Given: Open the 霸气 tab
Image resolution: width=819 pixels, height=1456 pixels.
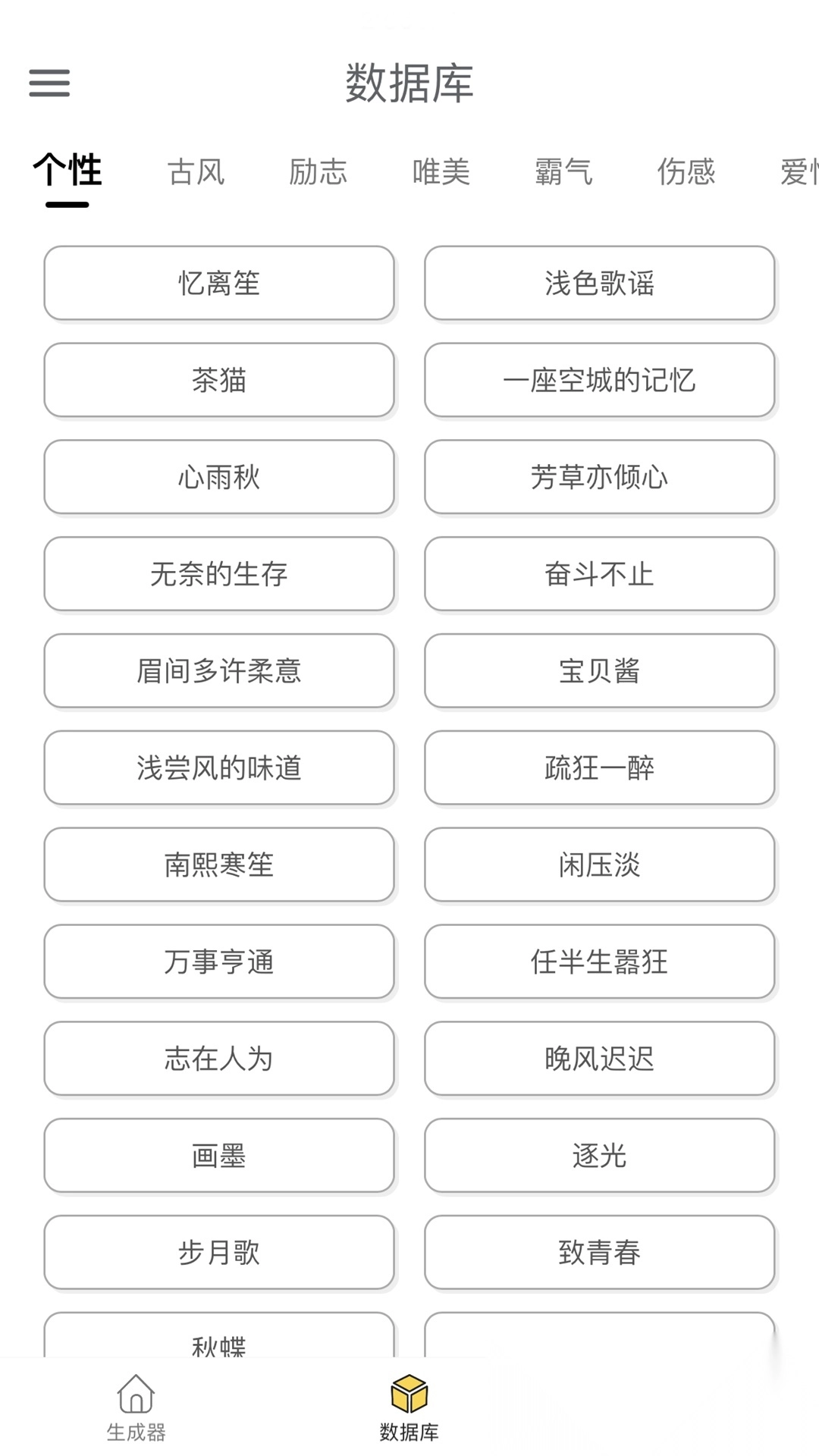Looking at the screenshot, I should coord(563,171).
